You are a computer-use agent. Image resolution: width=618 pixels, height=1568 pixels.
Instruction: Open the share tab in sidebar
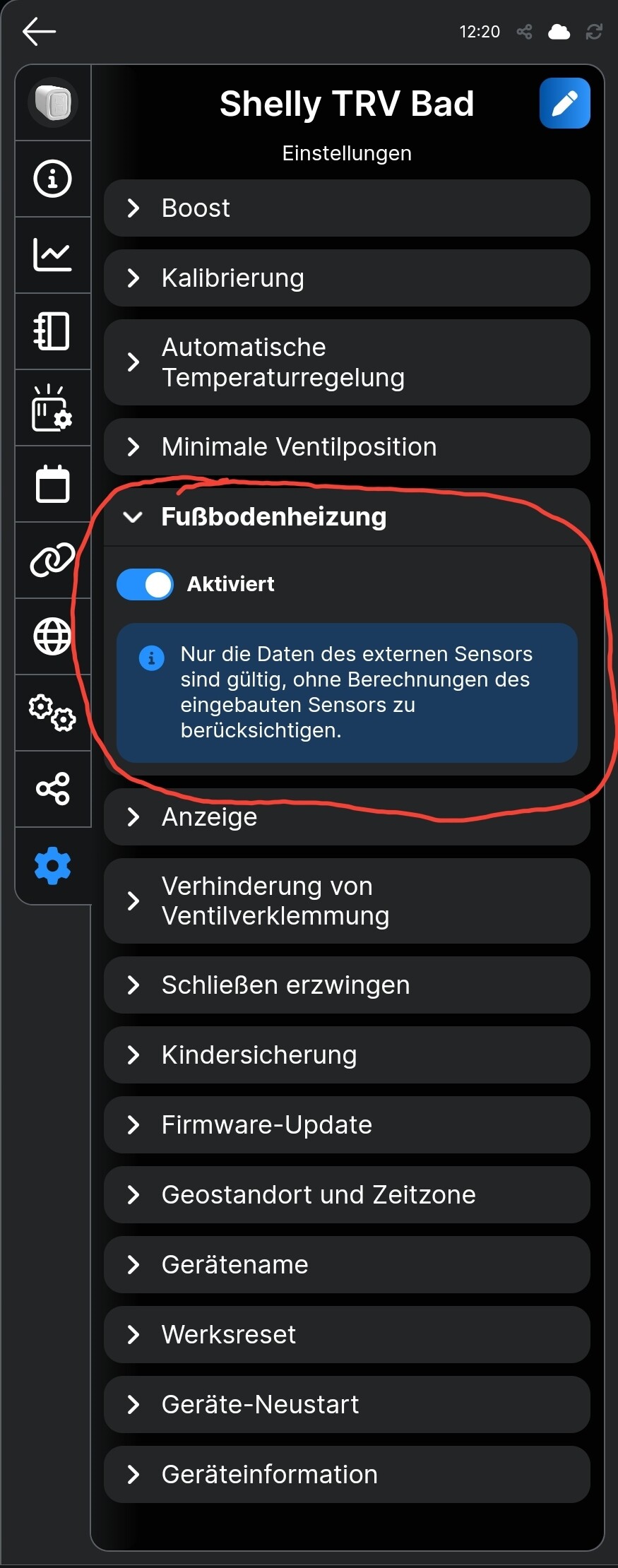(52, 789)
